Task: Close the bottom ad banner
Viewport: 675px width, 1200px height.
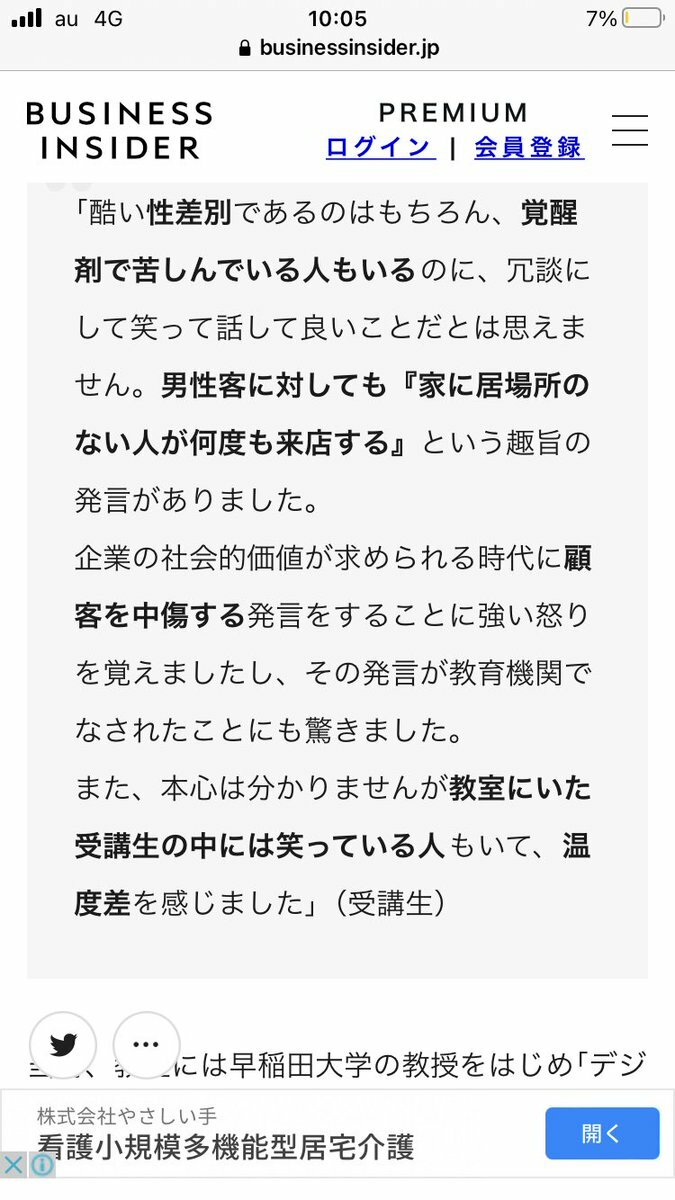Action: pos(13,1166)
